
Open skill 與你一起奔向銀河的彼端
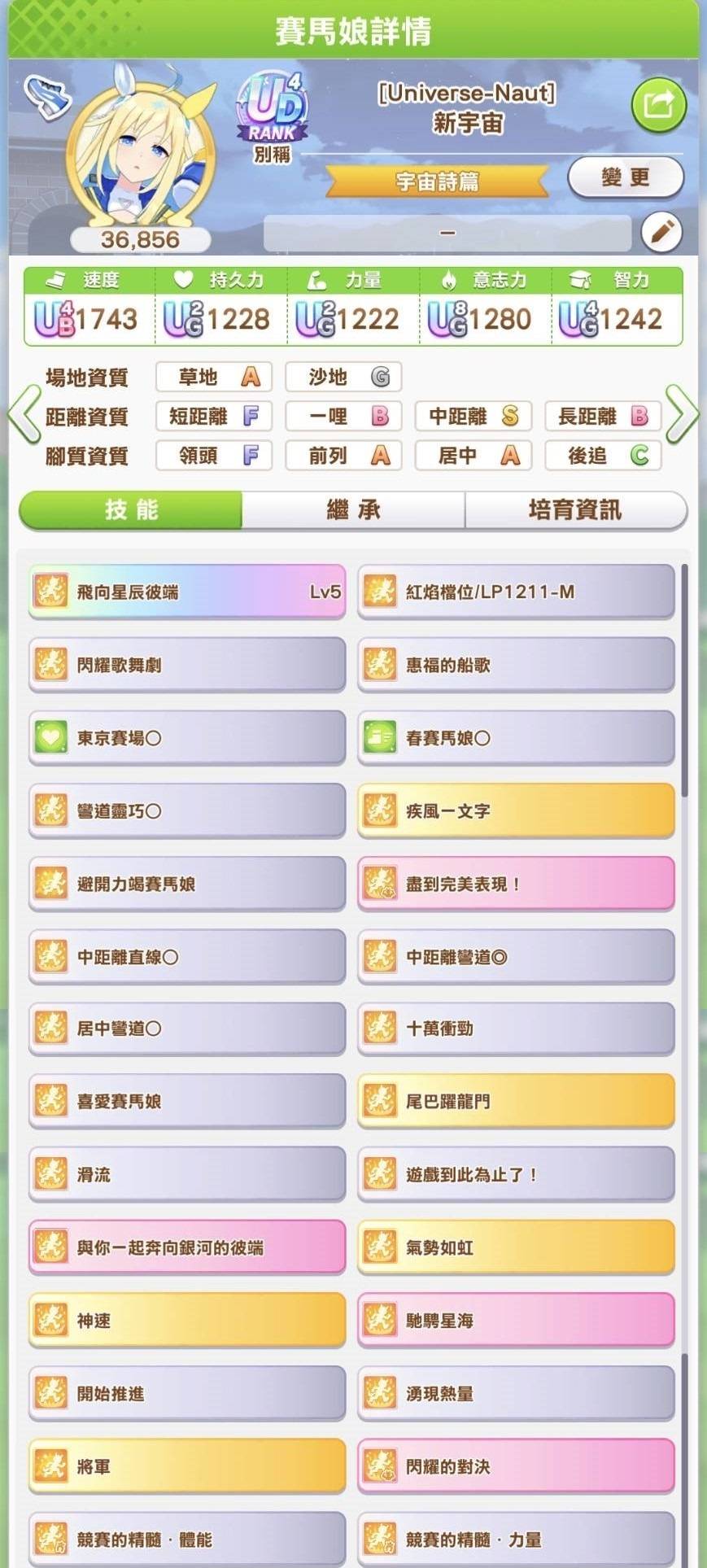pos(187,1247)
